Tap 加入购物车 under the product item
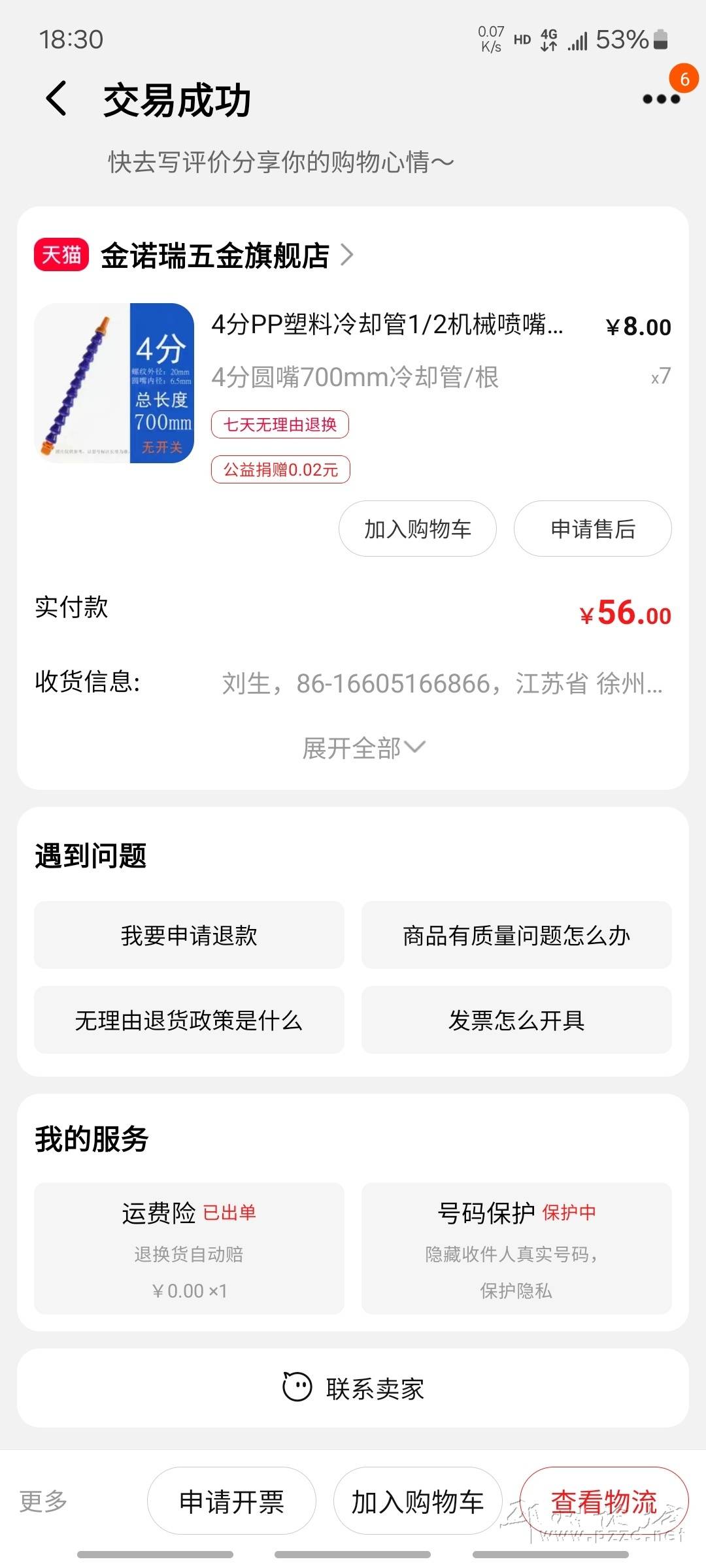Screen dimensions: 706x1568 [417, 529]
